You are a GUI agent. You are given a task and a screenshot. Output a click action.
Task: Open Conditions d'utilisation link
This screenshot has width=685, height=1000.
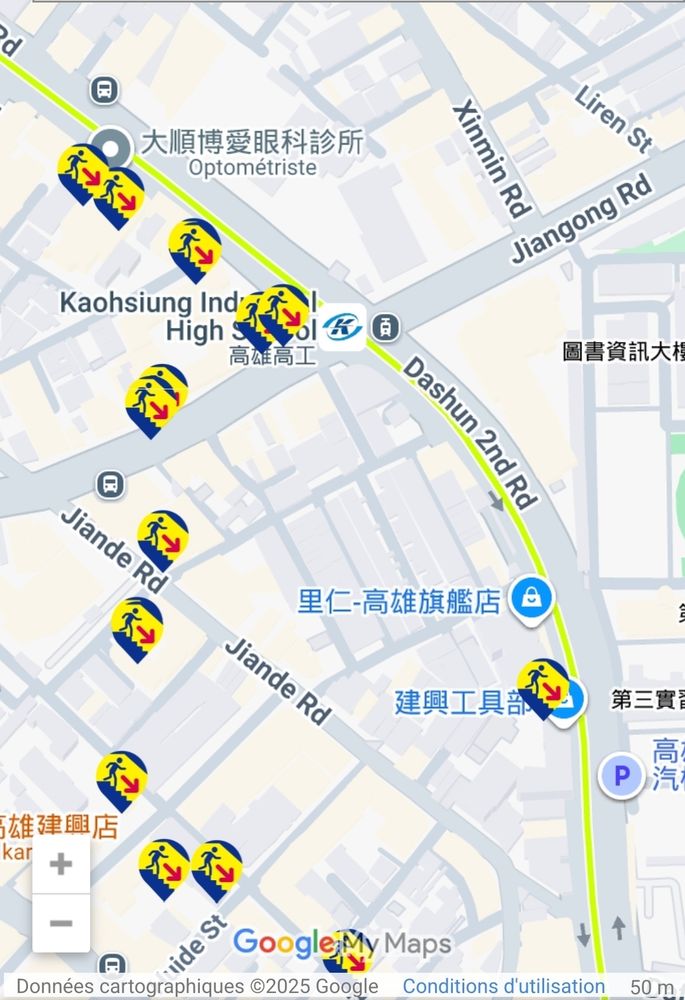click(x=503, y=986)
